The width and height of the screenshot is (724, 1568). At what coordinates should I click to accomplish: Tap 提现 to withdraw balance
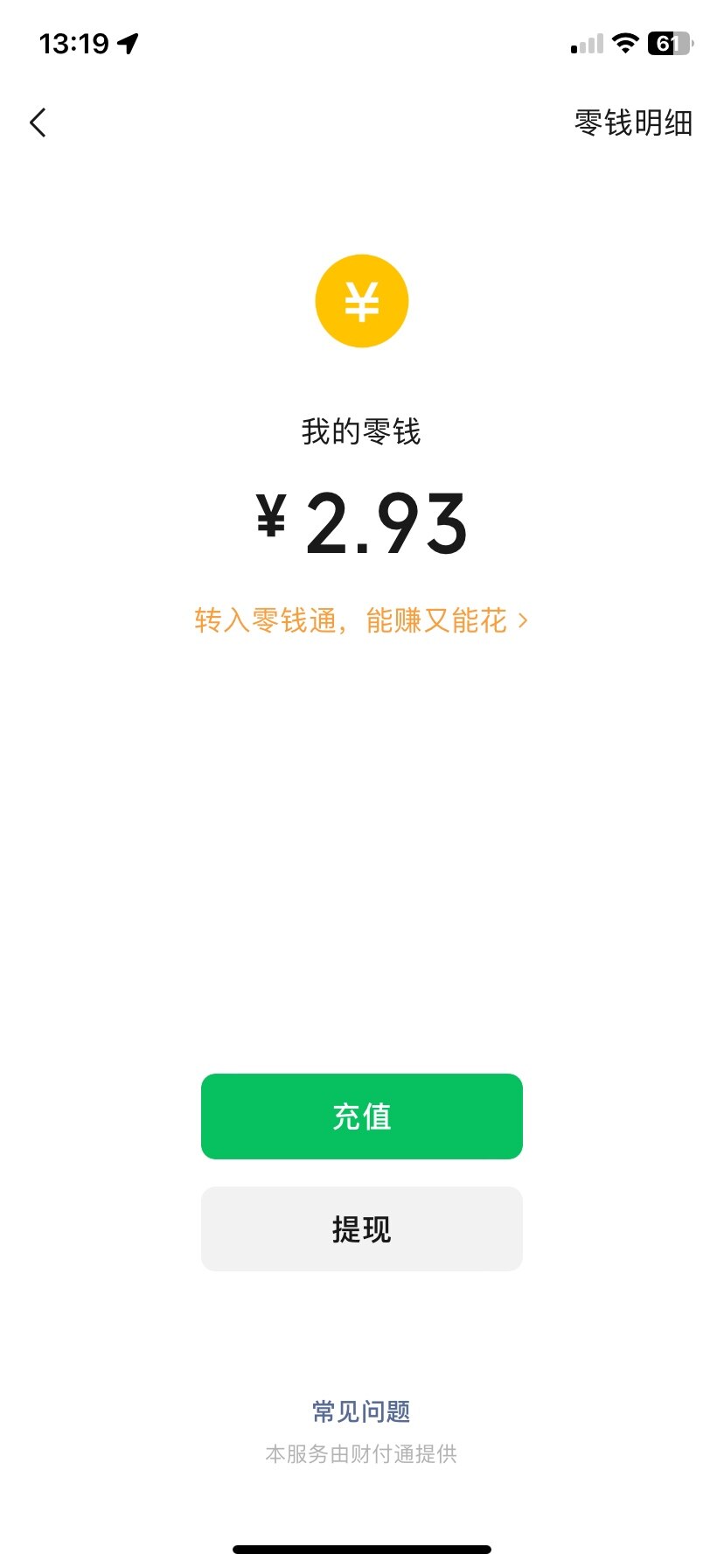tap(362, 1228)
